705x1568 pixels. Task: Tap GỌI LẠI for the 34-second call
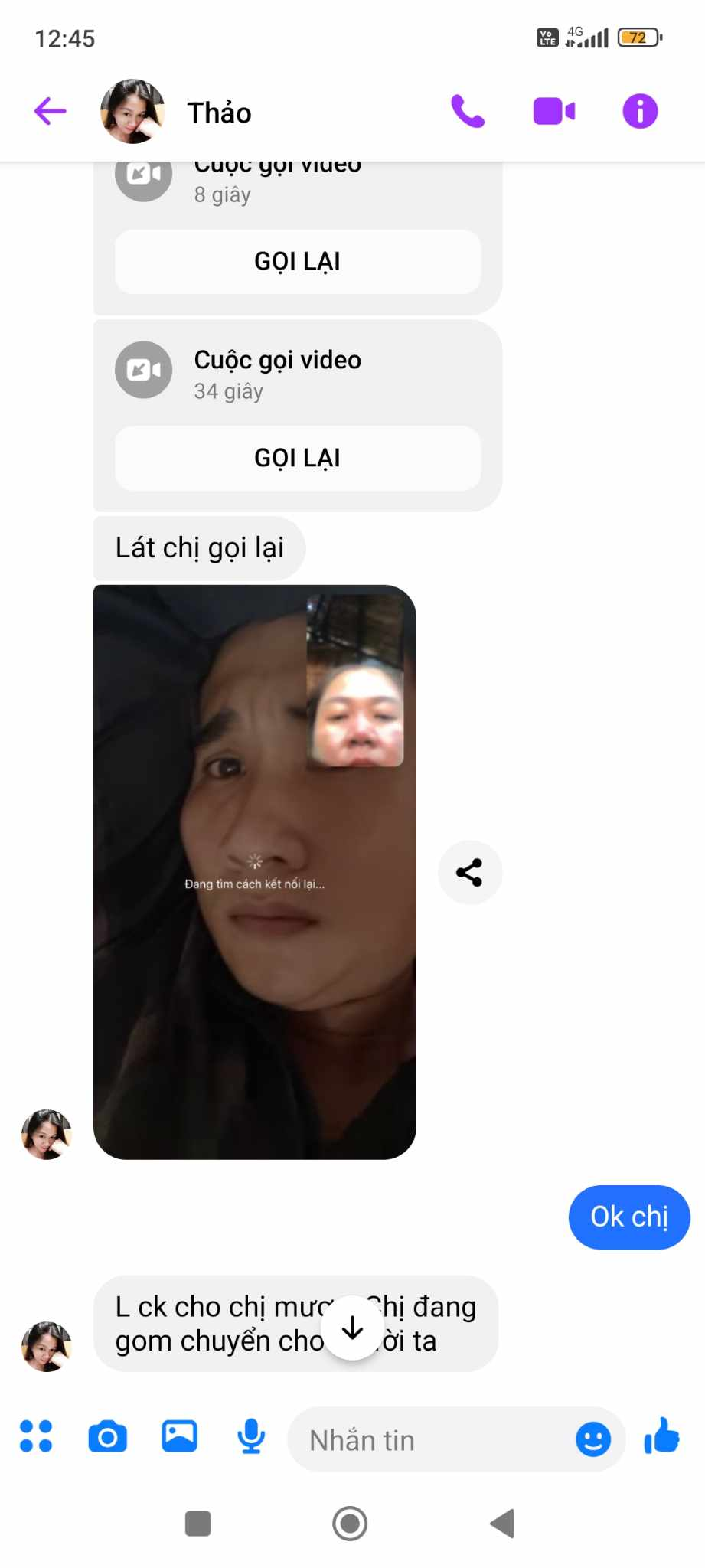[x=296, y=459]
